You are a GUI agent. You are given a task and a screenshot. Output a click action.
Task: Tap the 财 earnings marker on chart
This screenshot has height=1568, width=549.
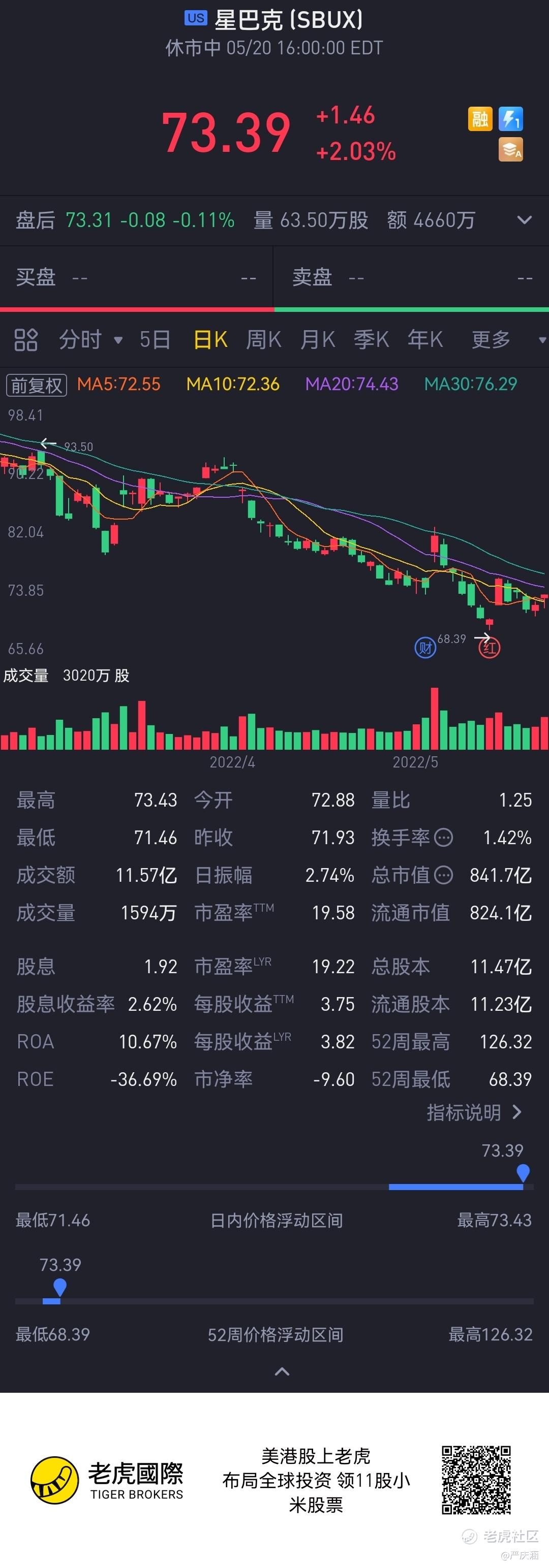coord(425,648)
